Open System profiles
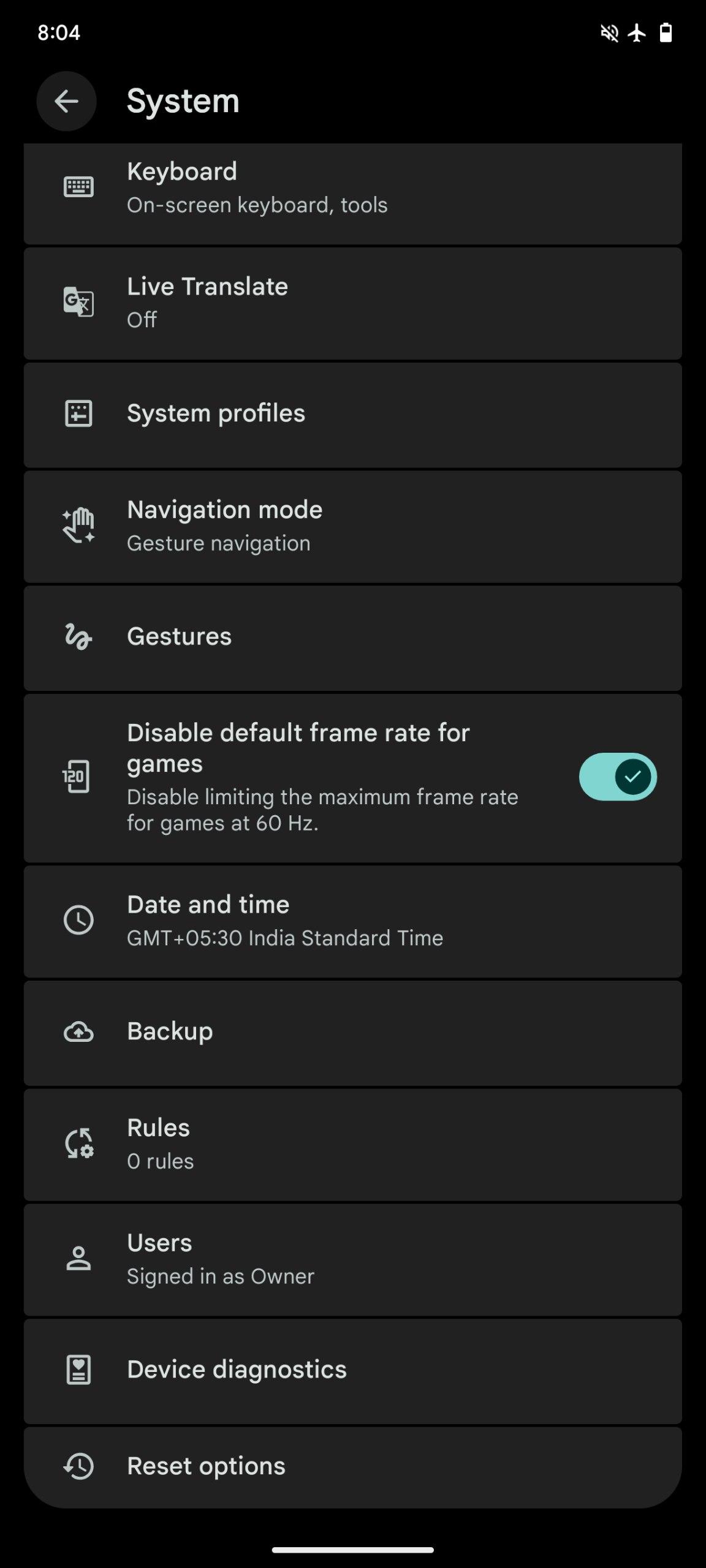Image resolution: width=706 pixels, height=1568 pixels. (x=352, y=414)
